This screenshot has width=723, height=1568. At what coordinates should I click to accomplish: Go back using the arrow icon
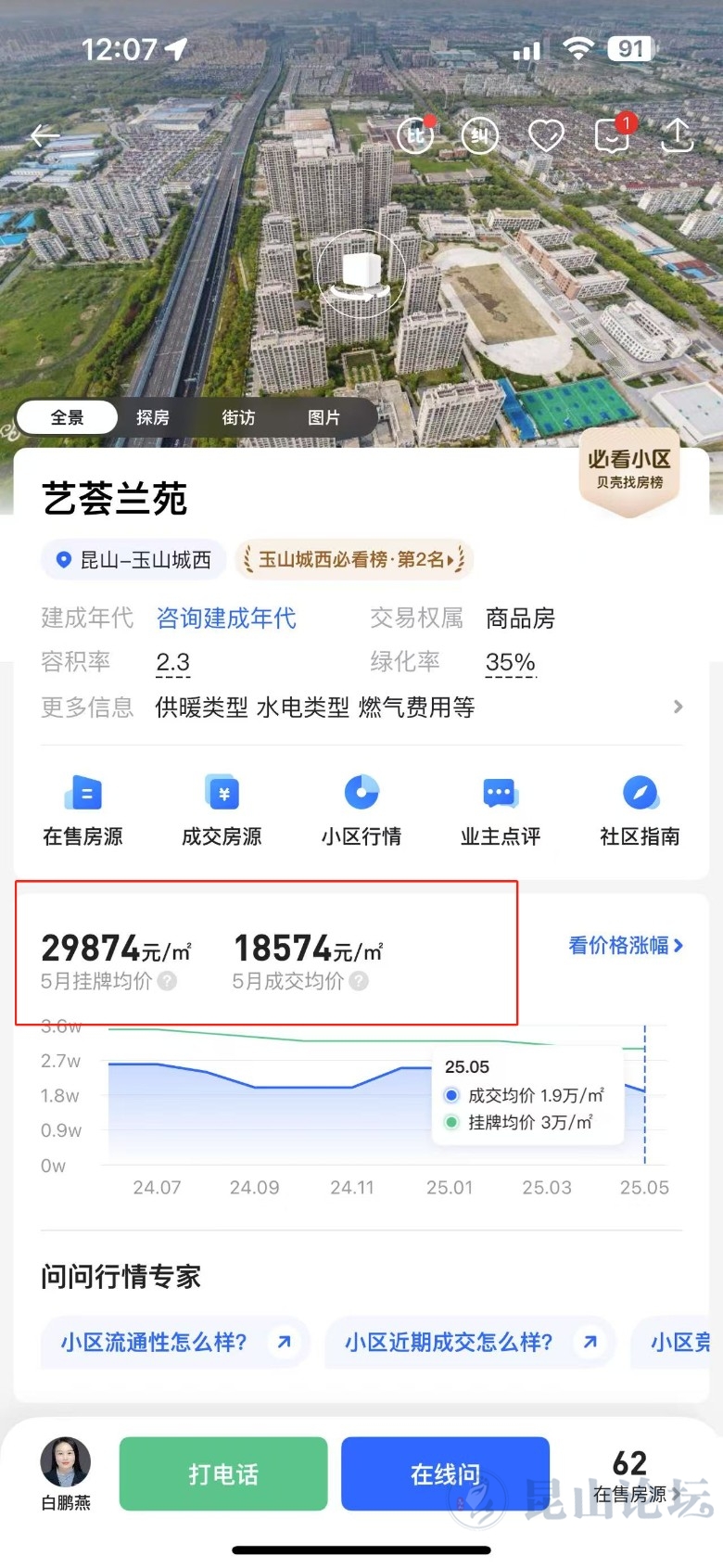point(44,136)
